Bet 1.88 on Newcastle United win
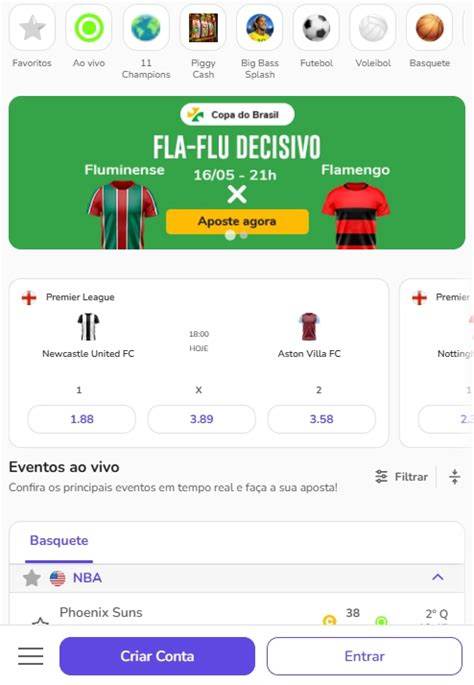Image resolution: width=474 pixels, height=685 pixels. [x=82, y=419]
